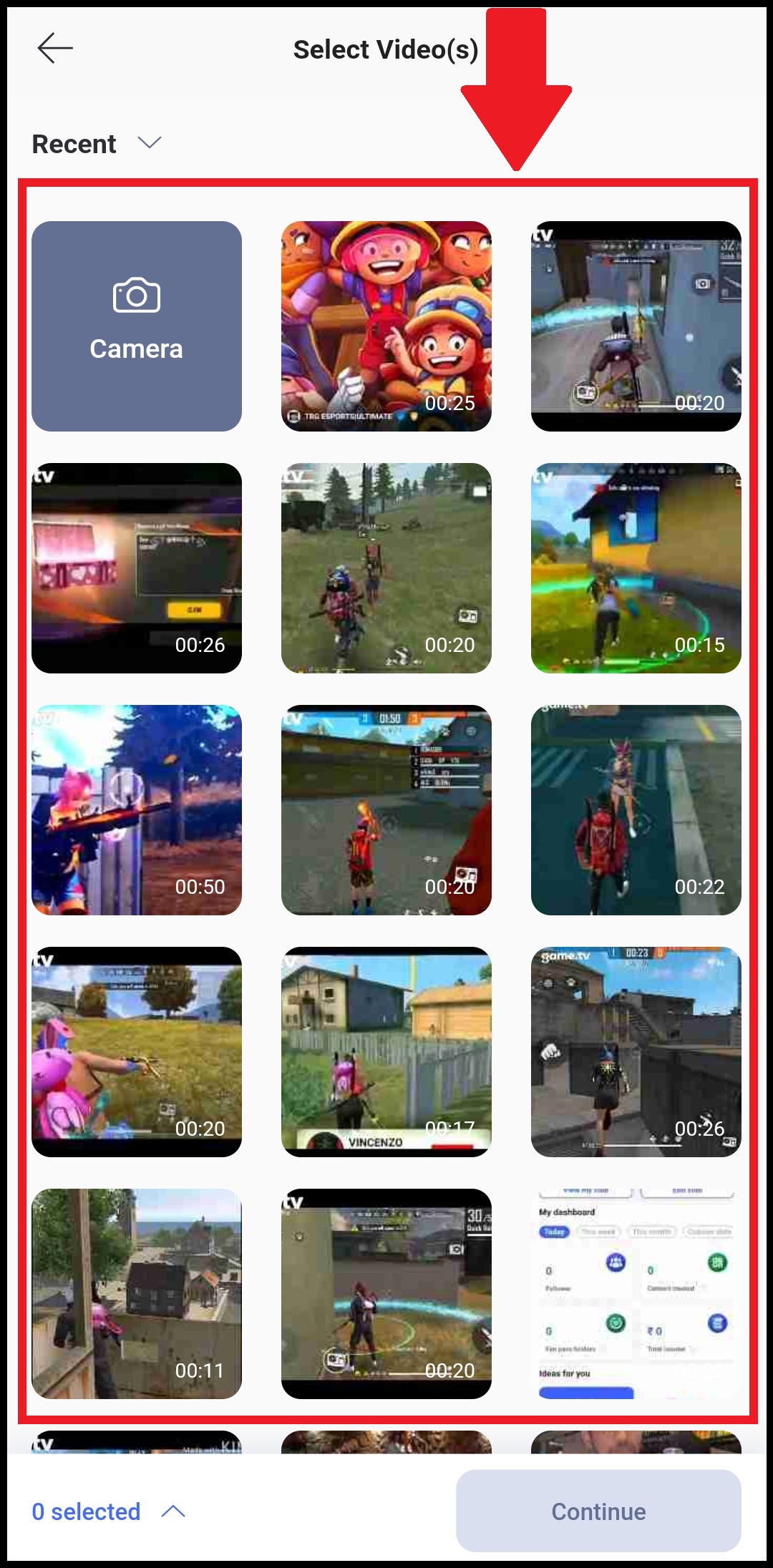This screenshot has width=773, height=1568.
Task: Choose the 00:22 video thumbnail
Action: coord(636,810)
